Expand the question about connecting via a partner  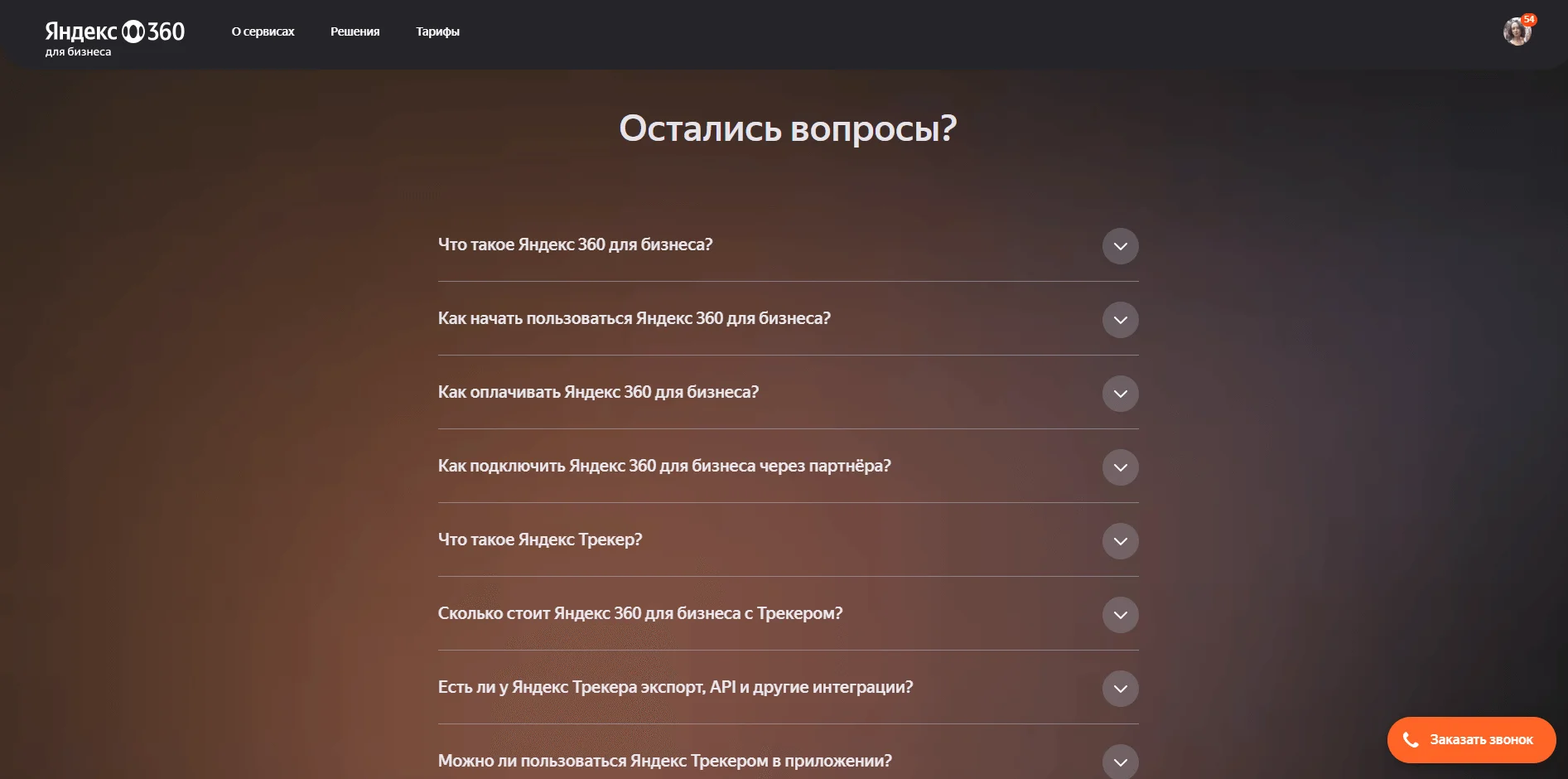tap(1120, 467)
